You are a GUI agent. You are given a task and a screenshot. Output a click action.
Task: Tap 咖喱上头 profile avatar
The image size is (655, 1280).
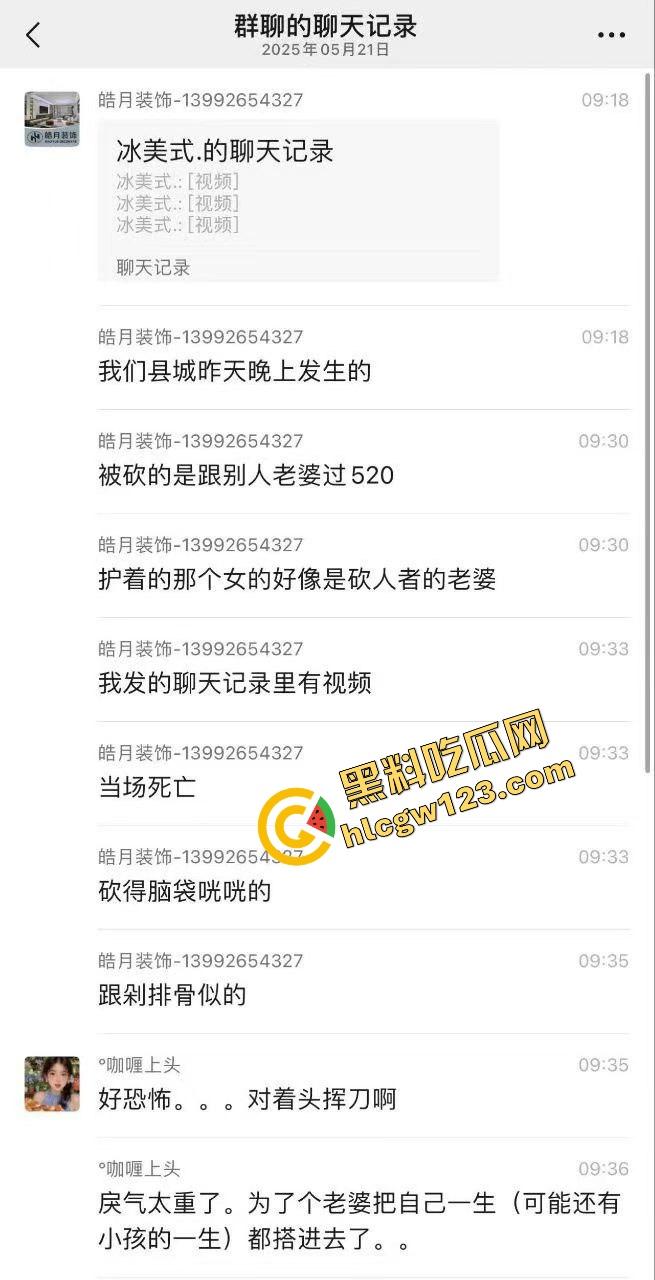click(52, 1083)
